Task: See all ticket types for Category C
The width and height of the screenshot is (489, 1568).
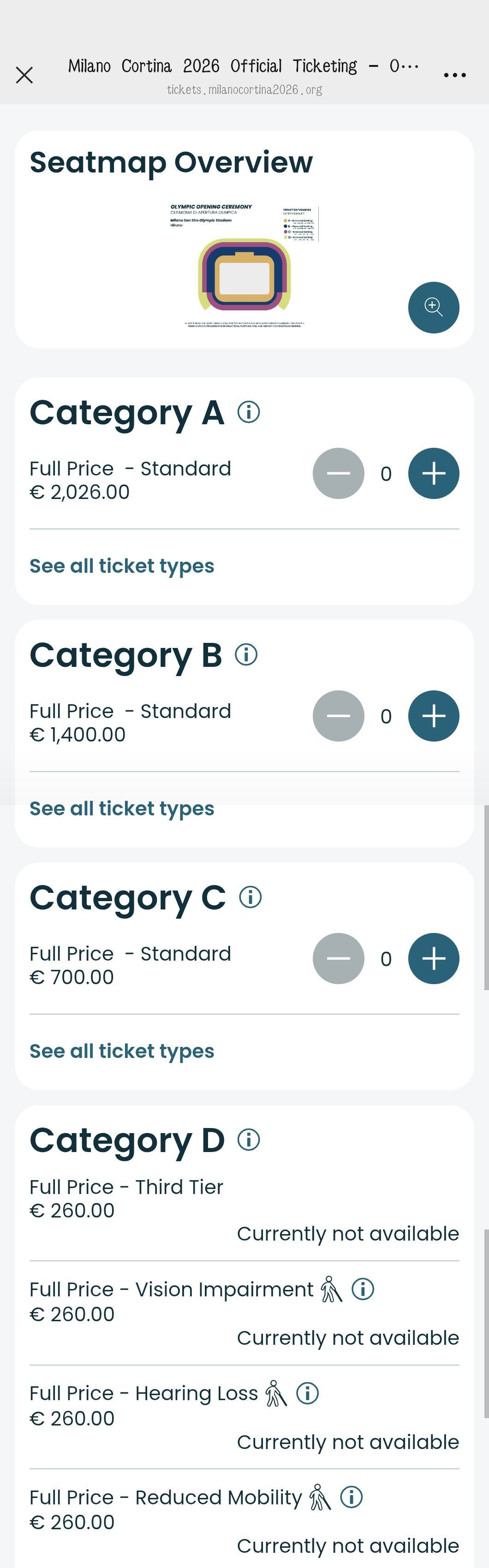Action: tap(122, 1051)
